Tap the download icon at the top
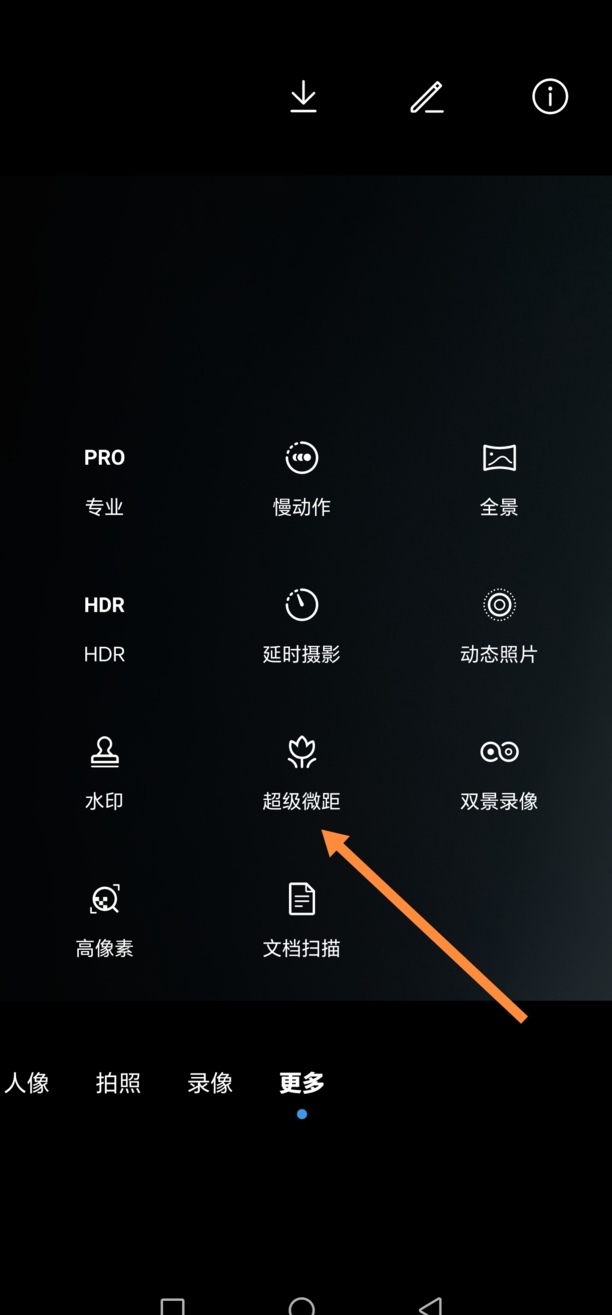Viewport: 612px width, 1315px height. 303,97
